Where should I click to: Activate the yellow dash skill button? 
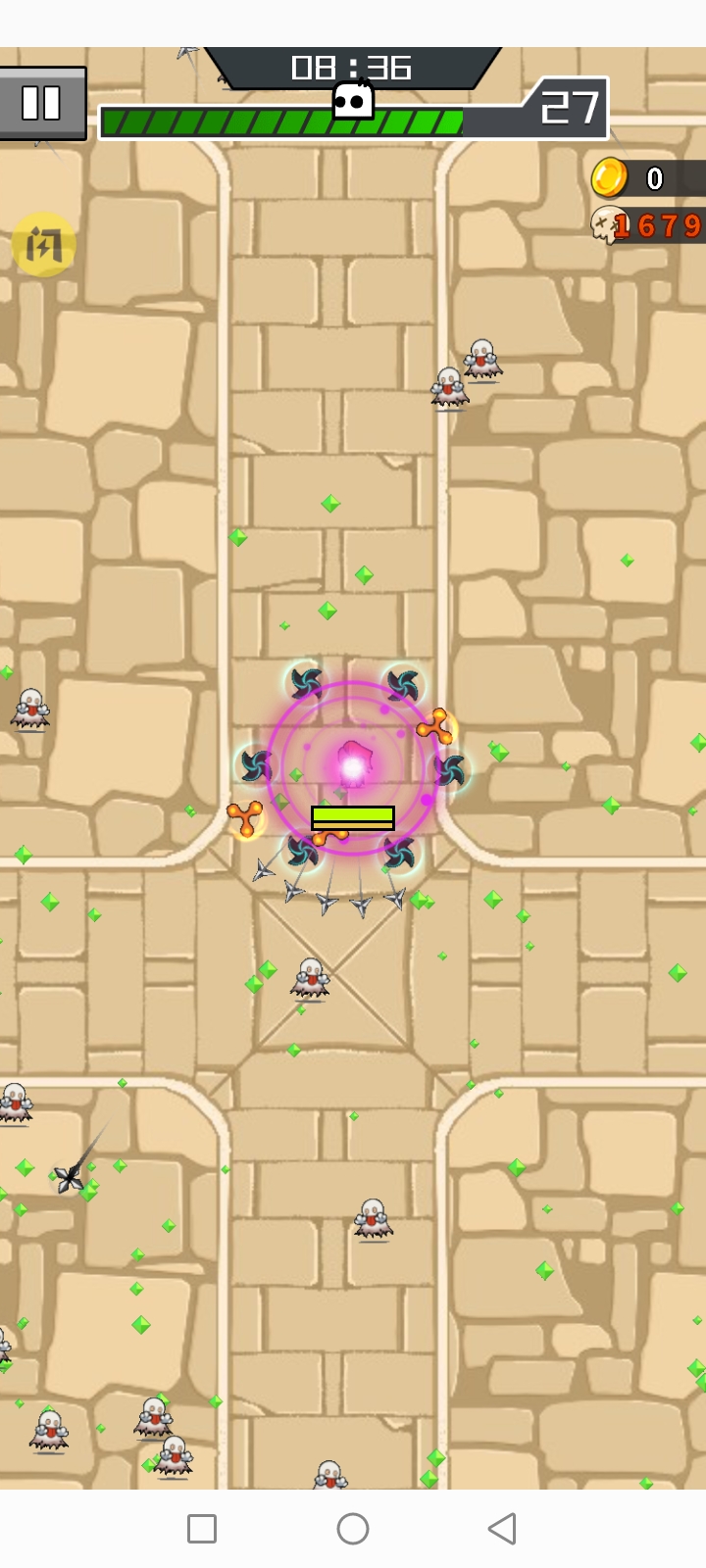[44, 244]
